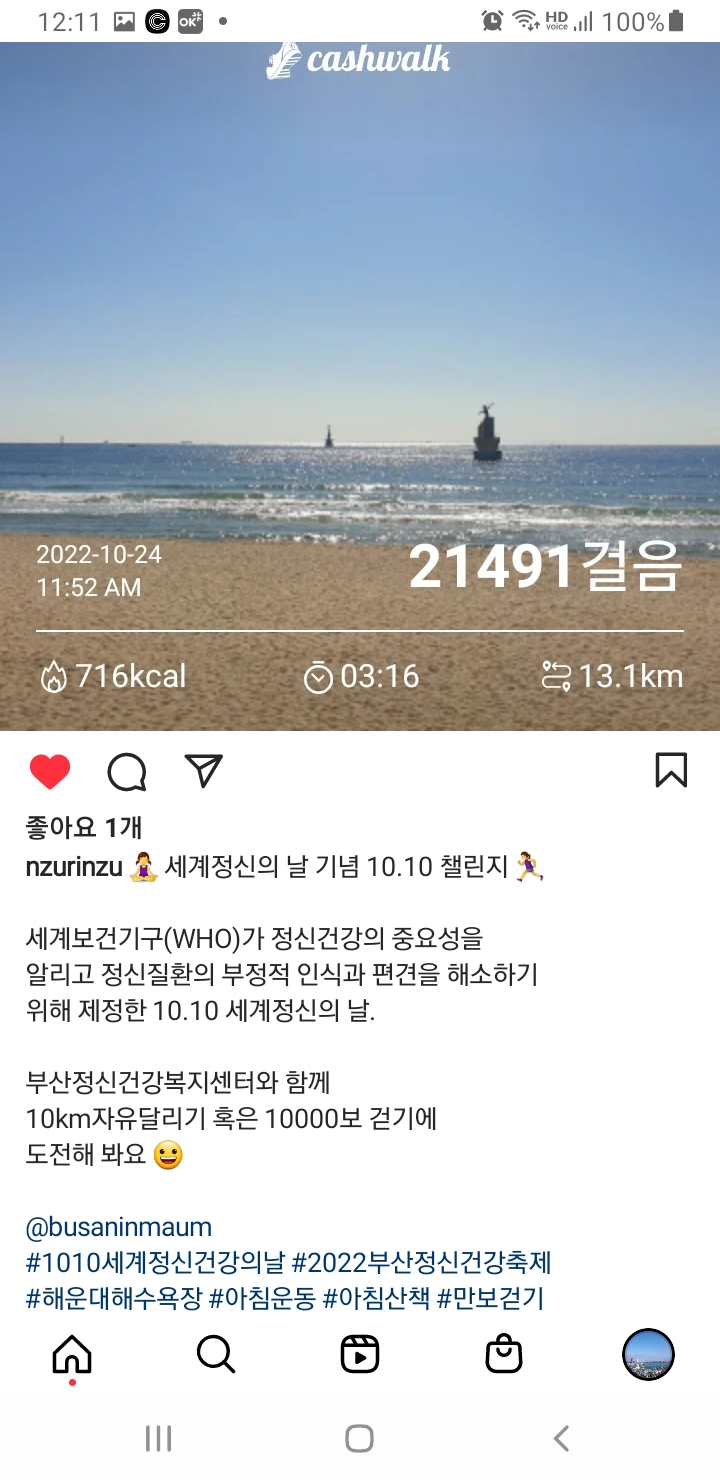Image resolution: width=720 pixels, height=1480 pixels.
Task: Switch to the Shop tab
Action: coord(504,1355)
